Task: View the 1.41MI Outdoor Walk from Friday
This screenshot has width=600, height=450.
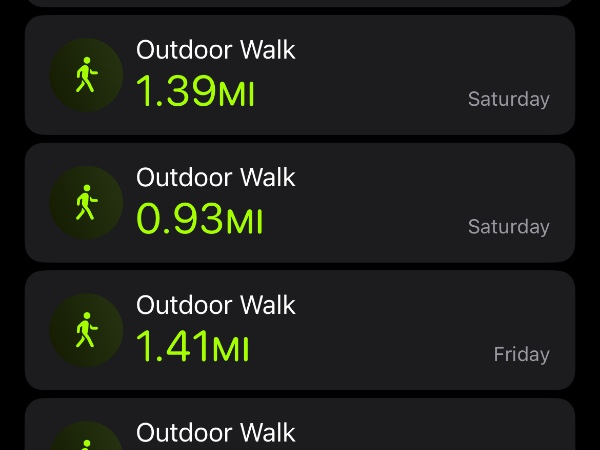Action: pos(300,330)
